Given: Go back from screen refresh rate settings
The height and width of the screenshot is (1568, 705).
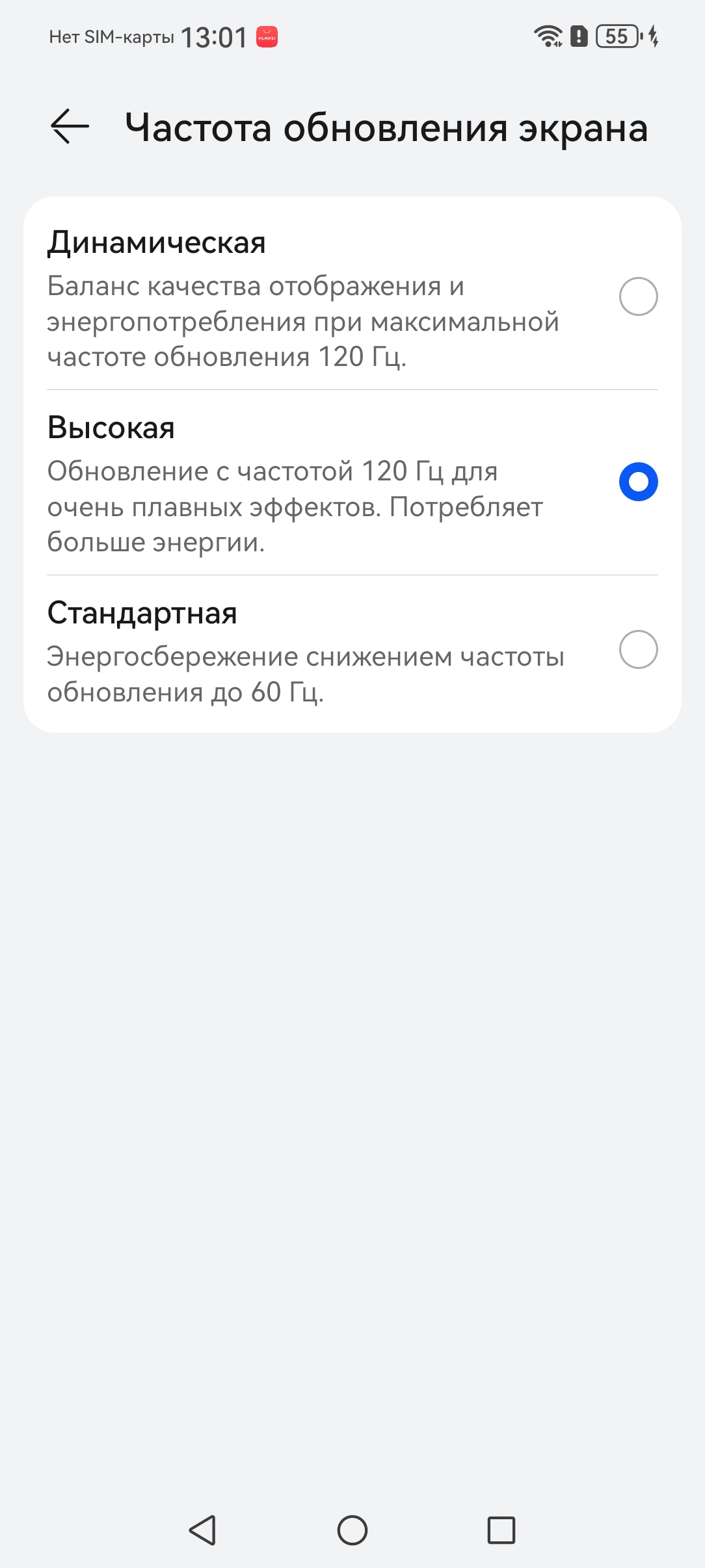Looking at the screenshot, I should pyautogui.click(x=70, y=126).
